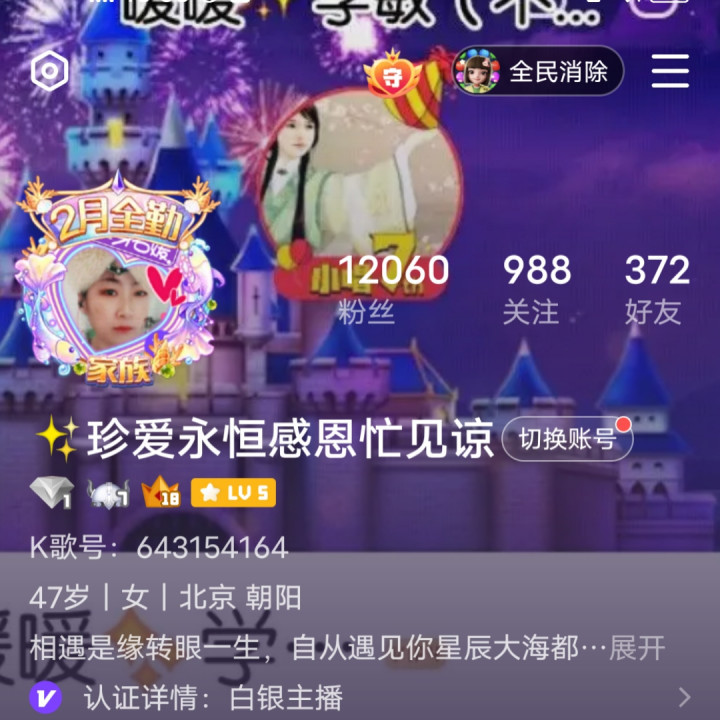Open the LV 5 level badge
Viewport: 720px width, 720px height.
pos(233,493)
